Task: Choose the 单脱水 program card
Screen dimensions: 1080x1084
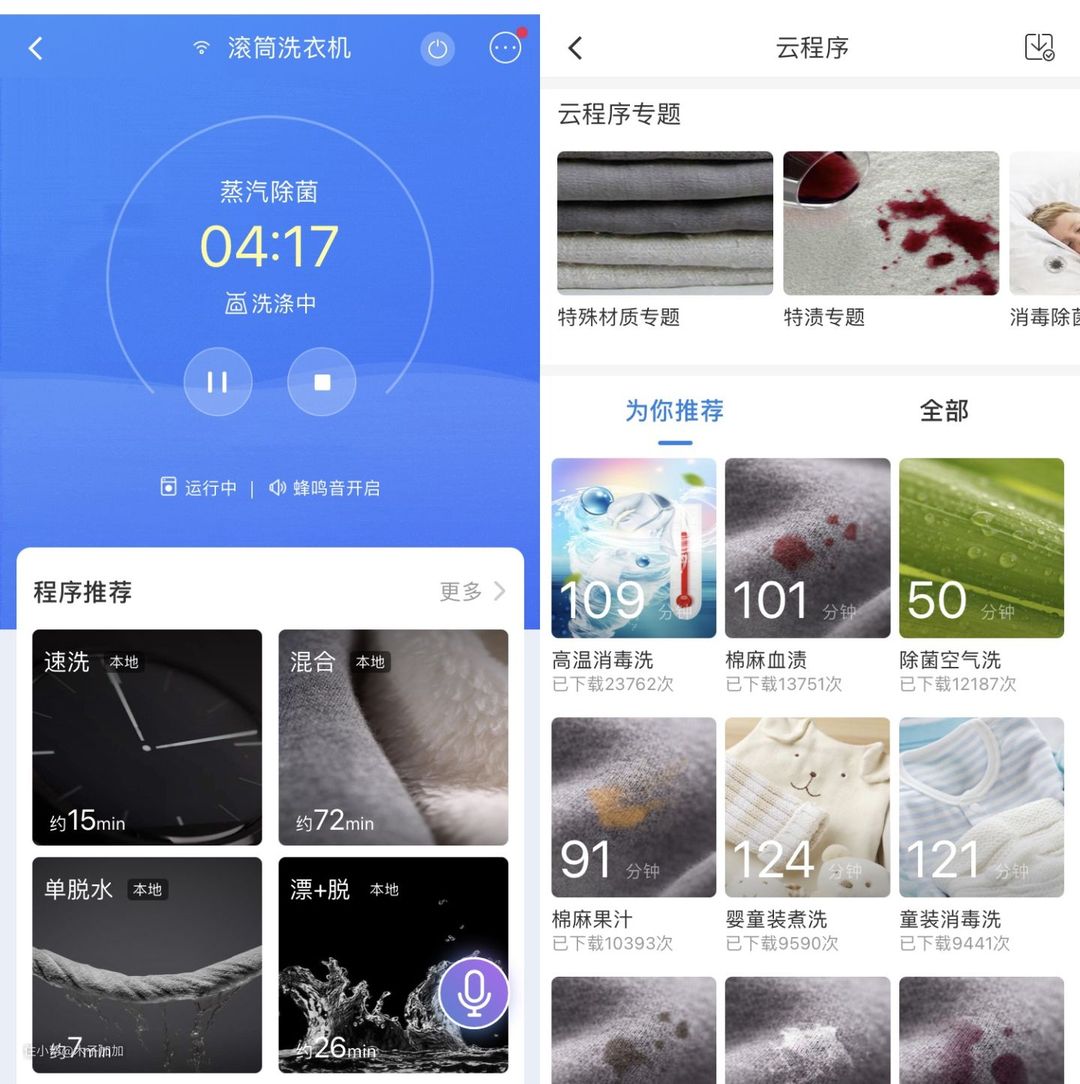Action: point(147,964)
